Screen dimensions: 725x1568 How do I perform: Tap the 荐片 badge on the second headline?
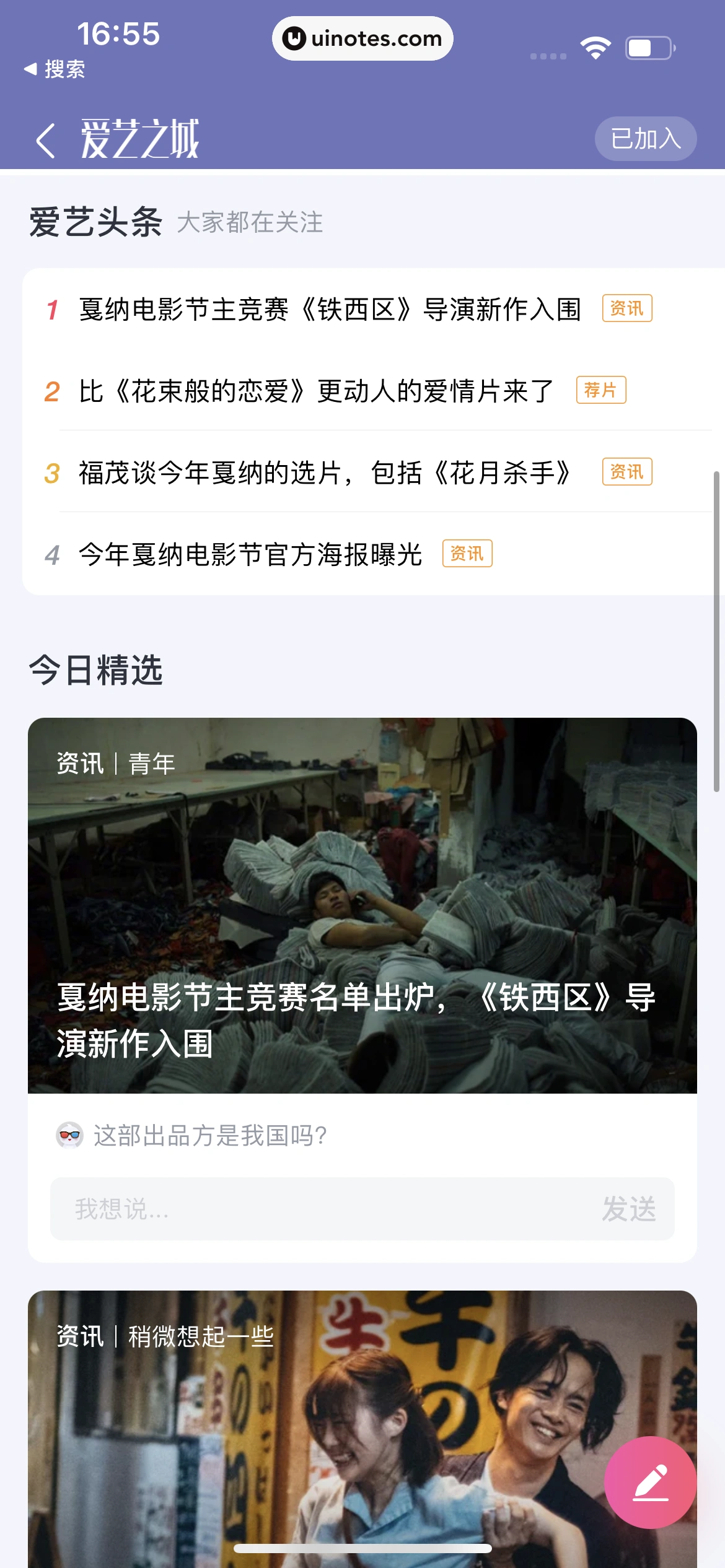[x=602, y=390]
